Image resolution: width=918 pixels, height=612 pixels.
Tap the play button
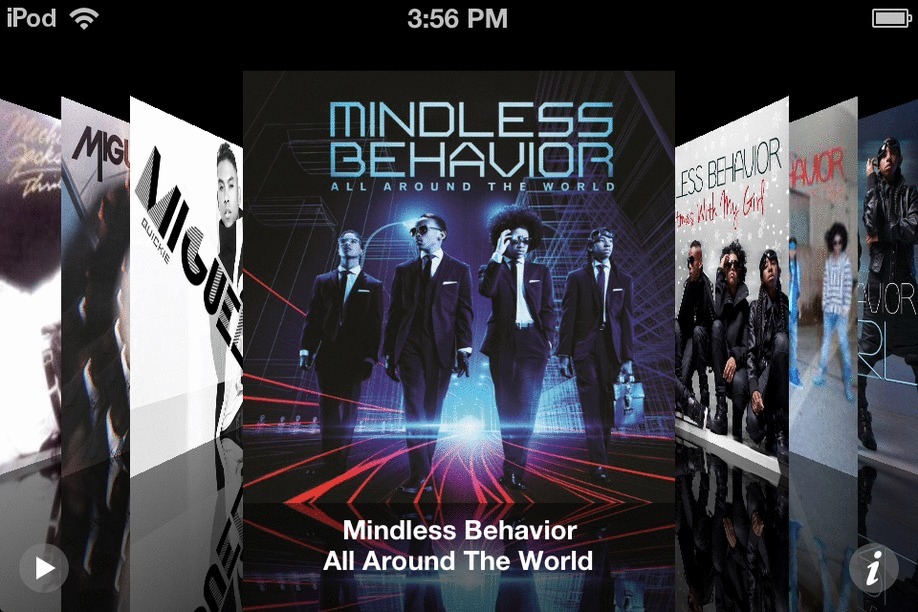coord(44,568)
